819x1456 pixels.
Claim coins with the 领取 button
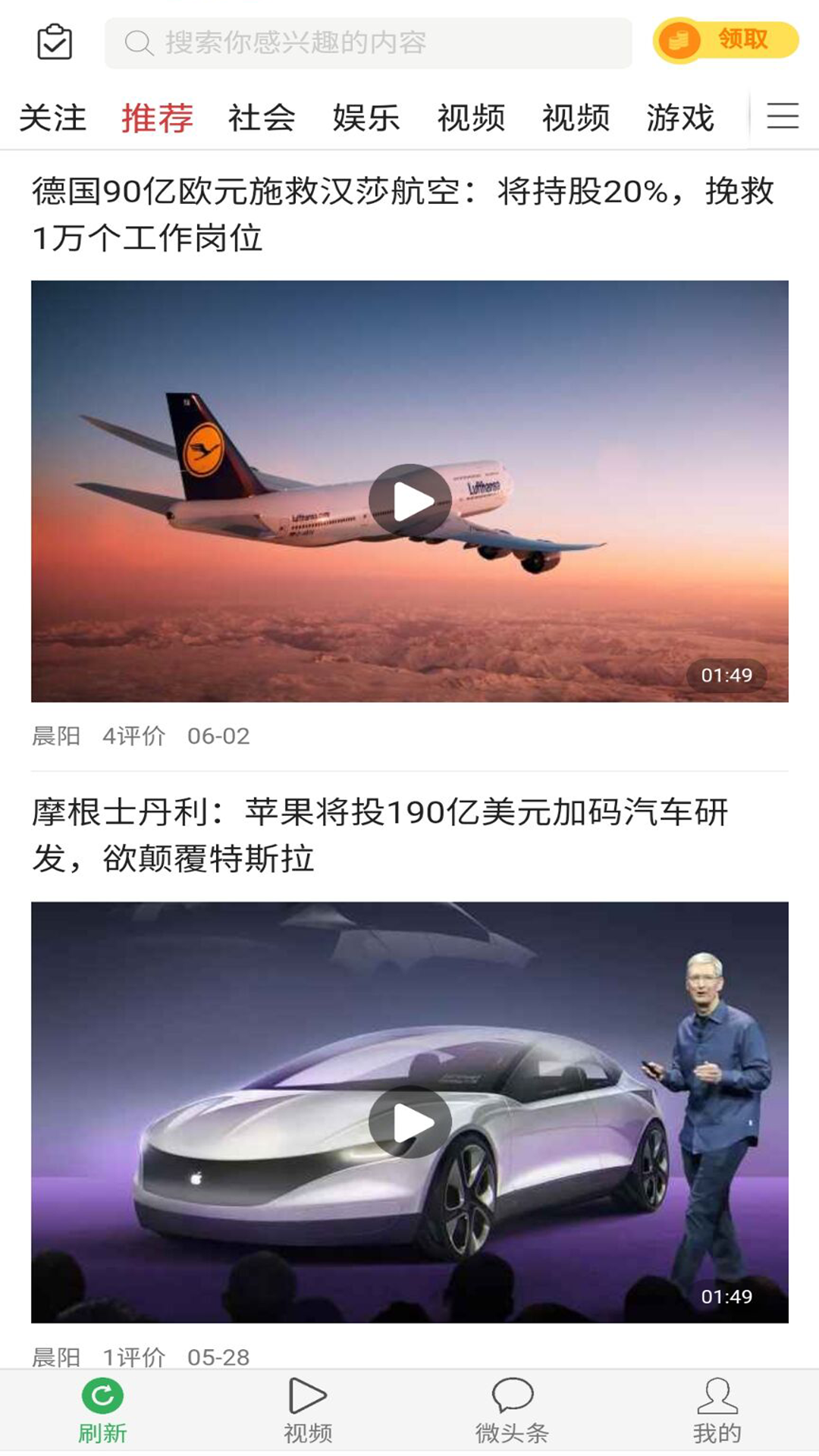click(x=726, y=39)
